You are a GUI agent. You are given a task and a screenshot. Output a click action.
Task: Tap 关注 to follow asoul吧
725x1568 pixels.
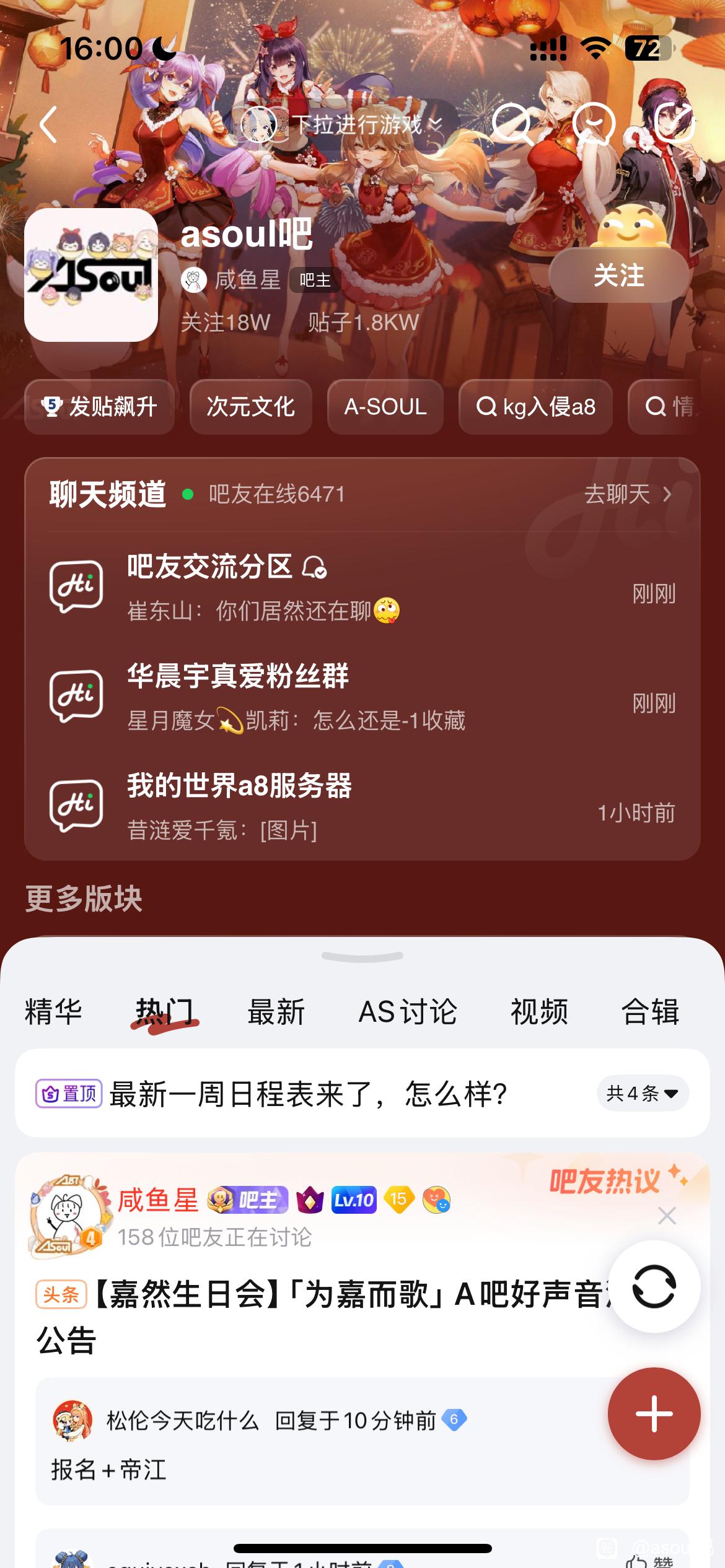pos(618,275)
